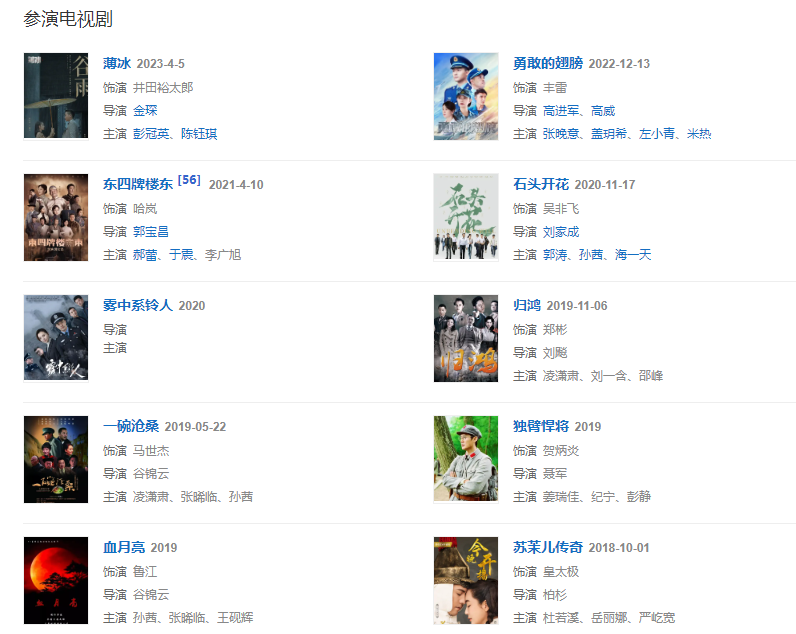
Task: Open the 一碗沧桑 title link
Action: [131, 426]
